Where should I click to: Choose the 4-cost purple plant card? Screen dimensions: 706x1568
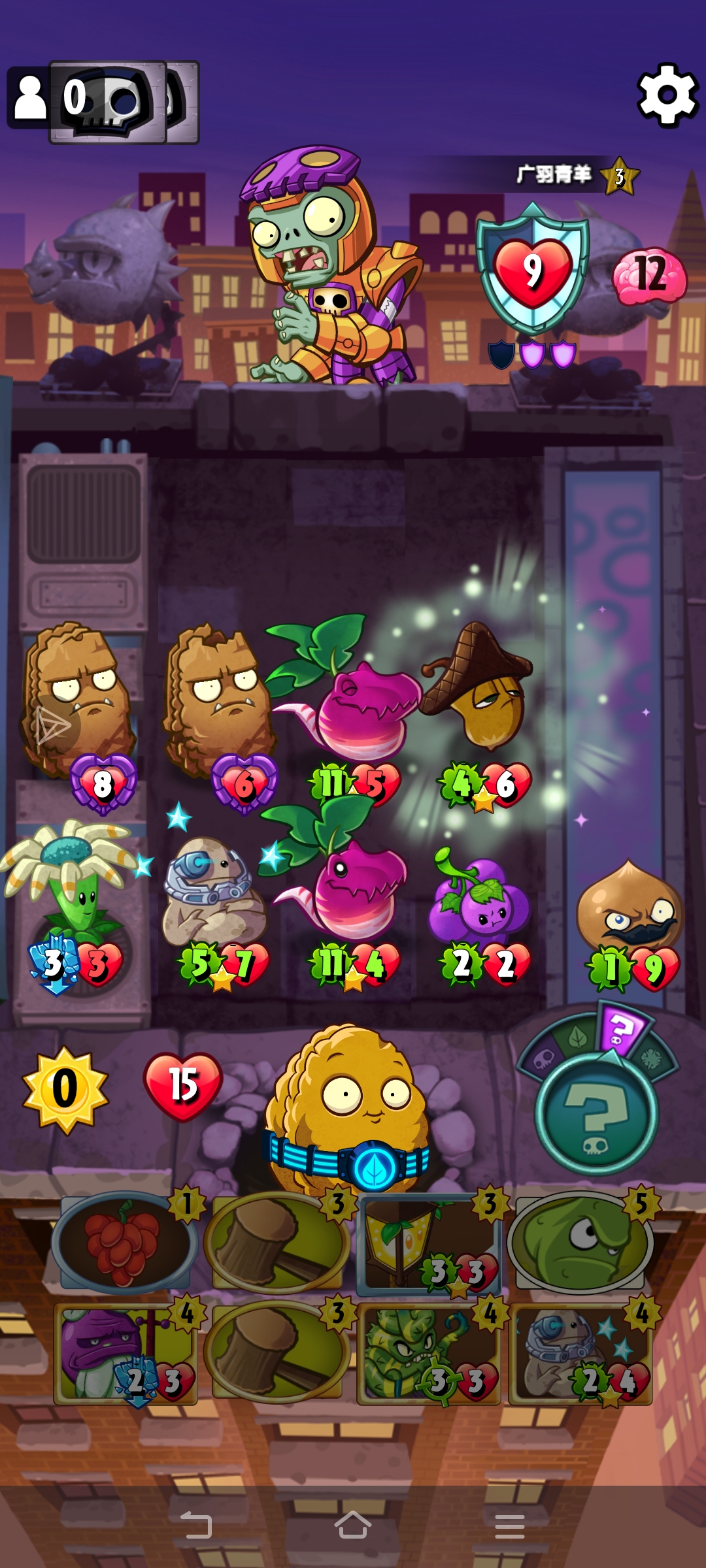124,1352
